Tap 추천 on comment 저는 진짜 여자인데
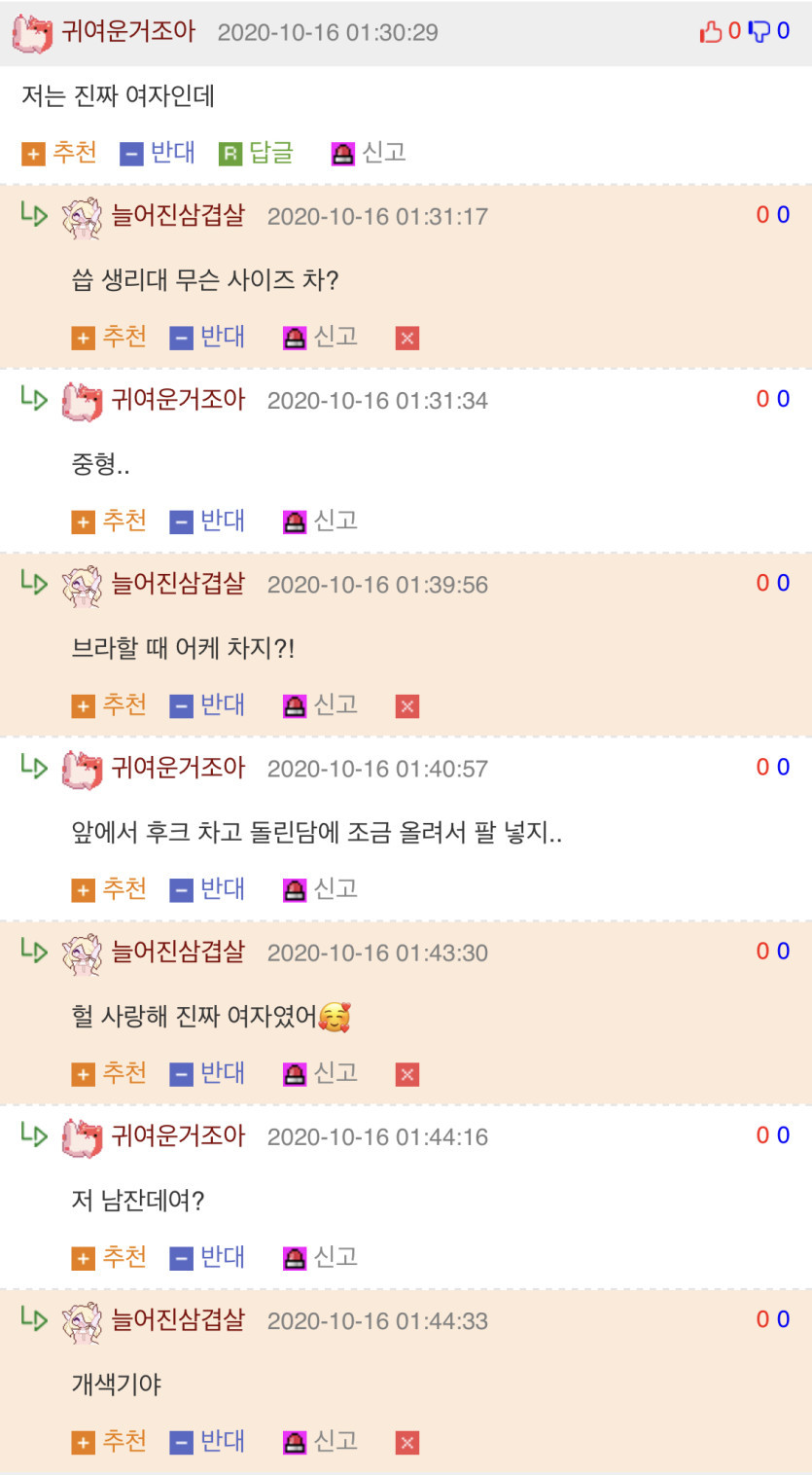 [59, 153]
